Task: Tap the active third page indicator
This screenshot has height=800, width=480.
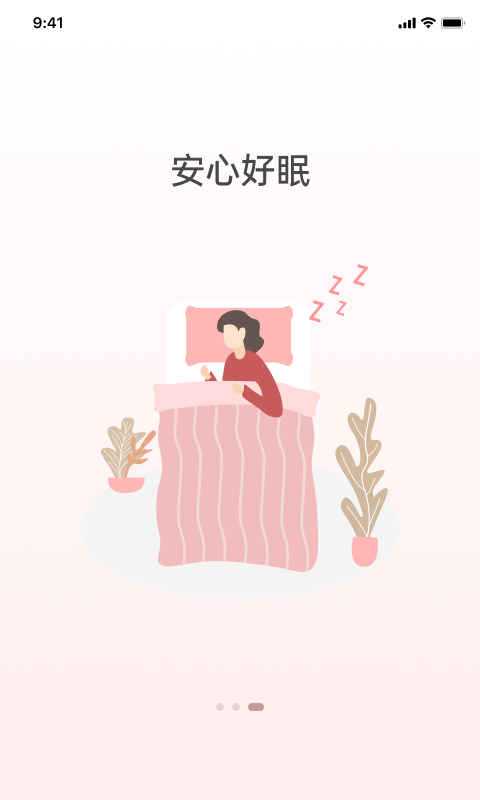Action: click(256, 707)
